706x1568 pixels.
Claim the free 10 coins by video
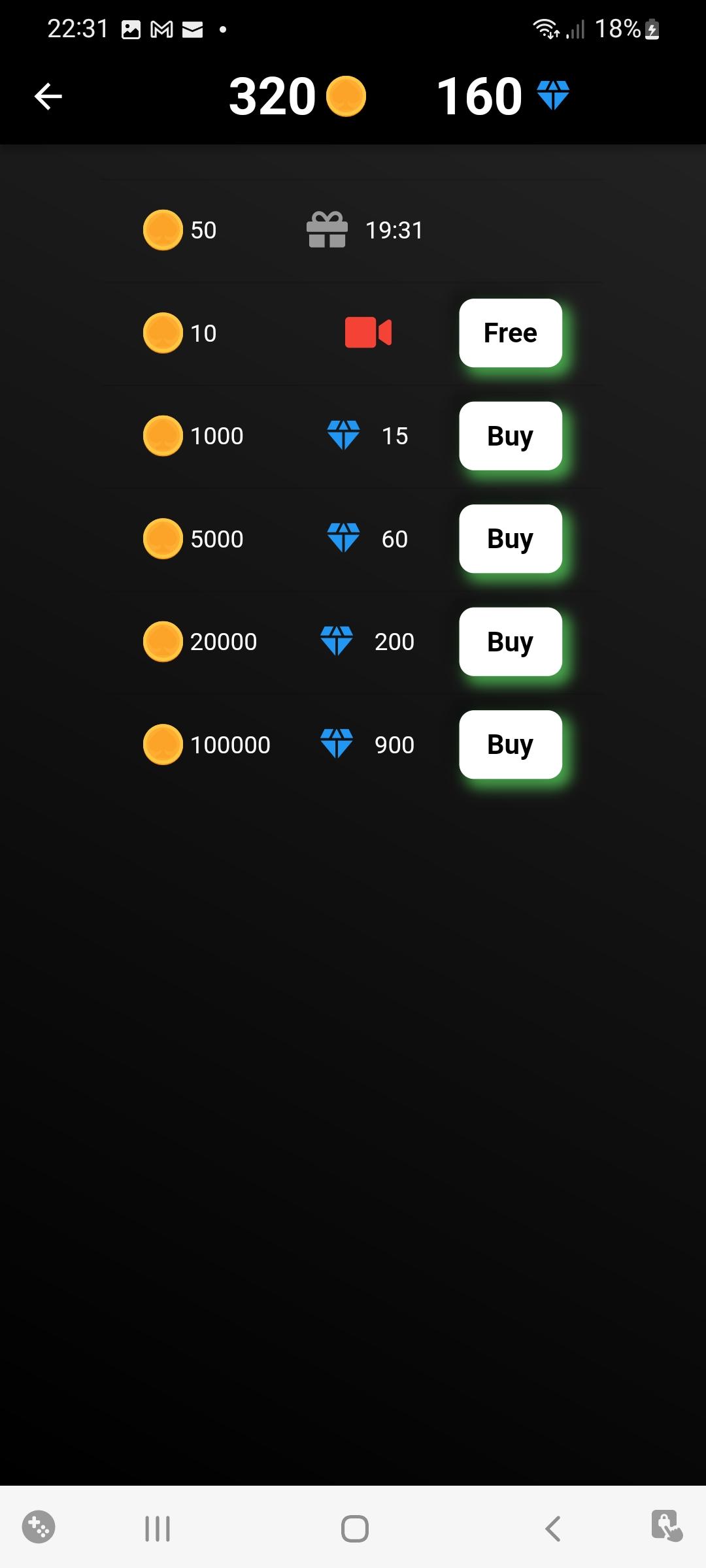[511, 333]
